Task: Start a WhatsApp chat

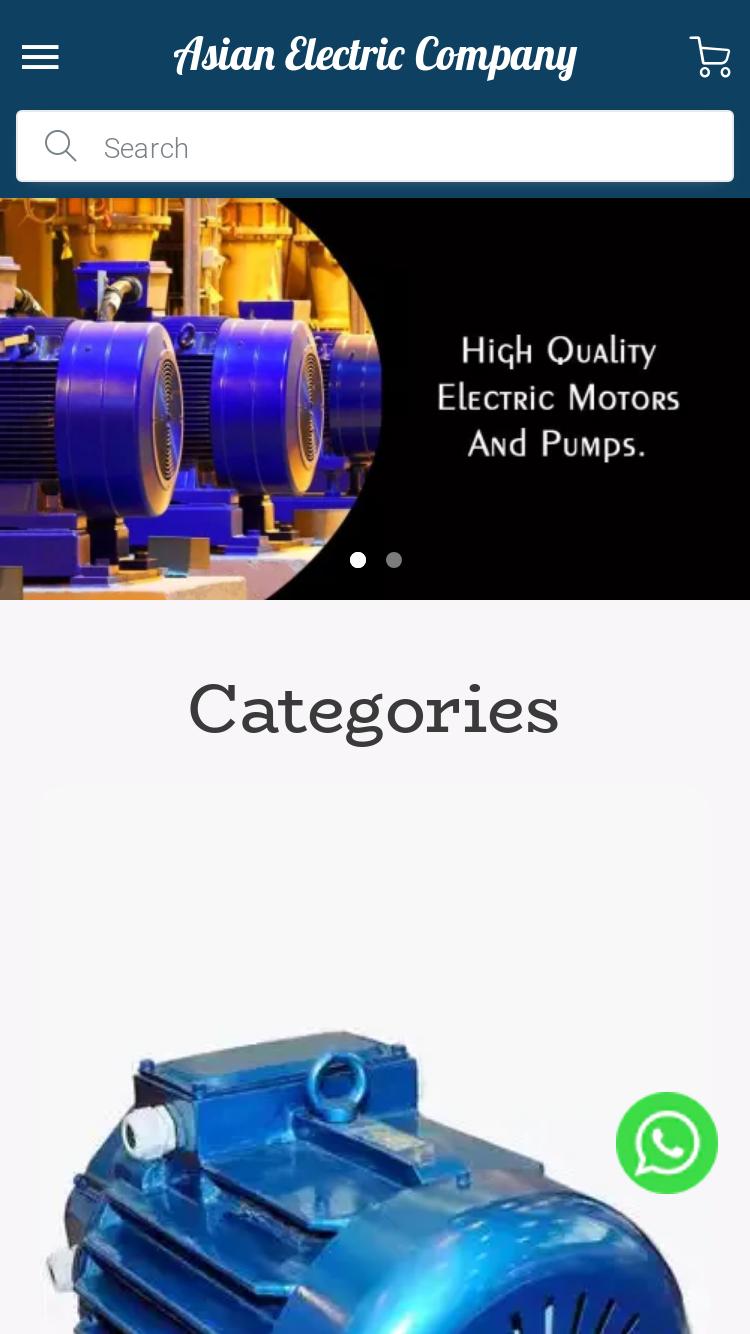Action: (x=667, y=1142)
